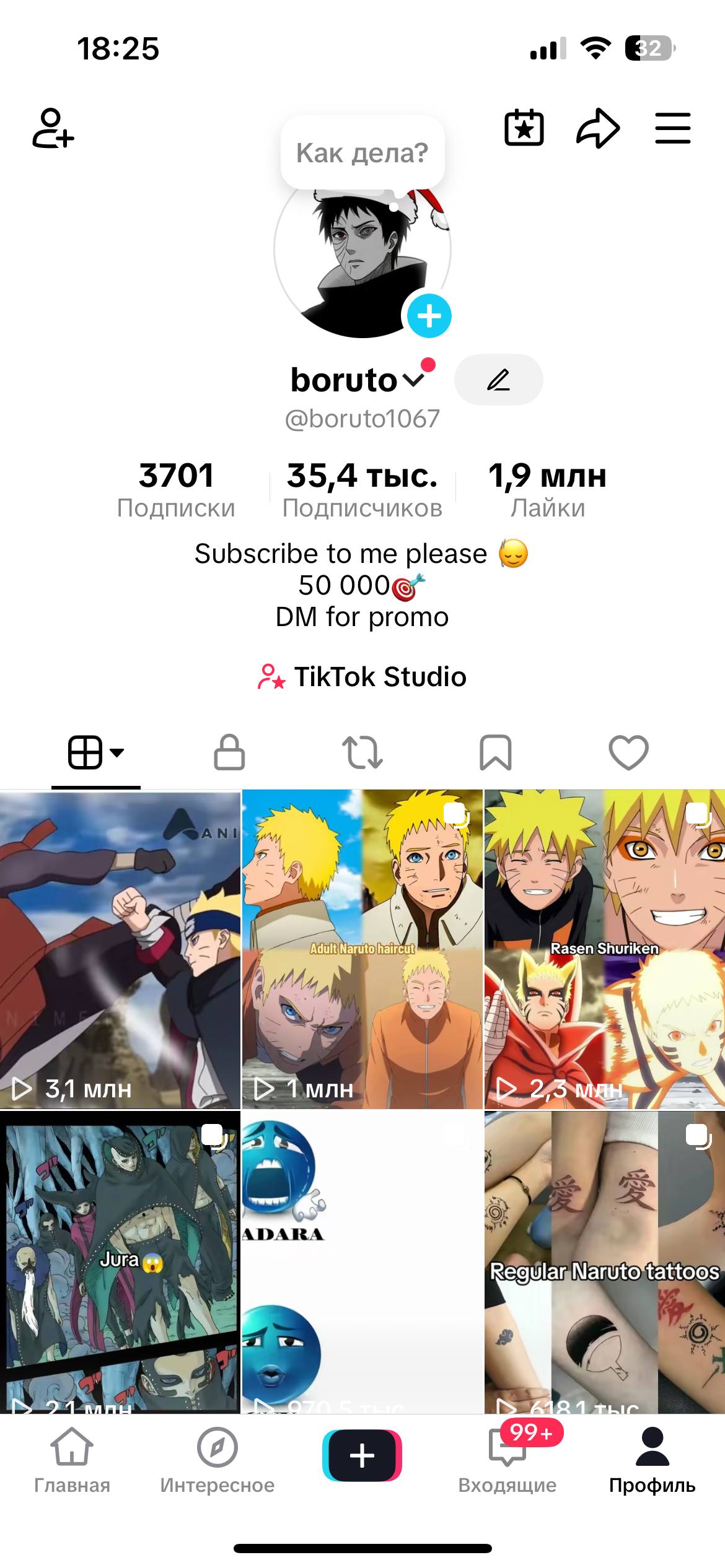Open the calendar star icon

pyautogui.click(x=524, y=128)
